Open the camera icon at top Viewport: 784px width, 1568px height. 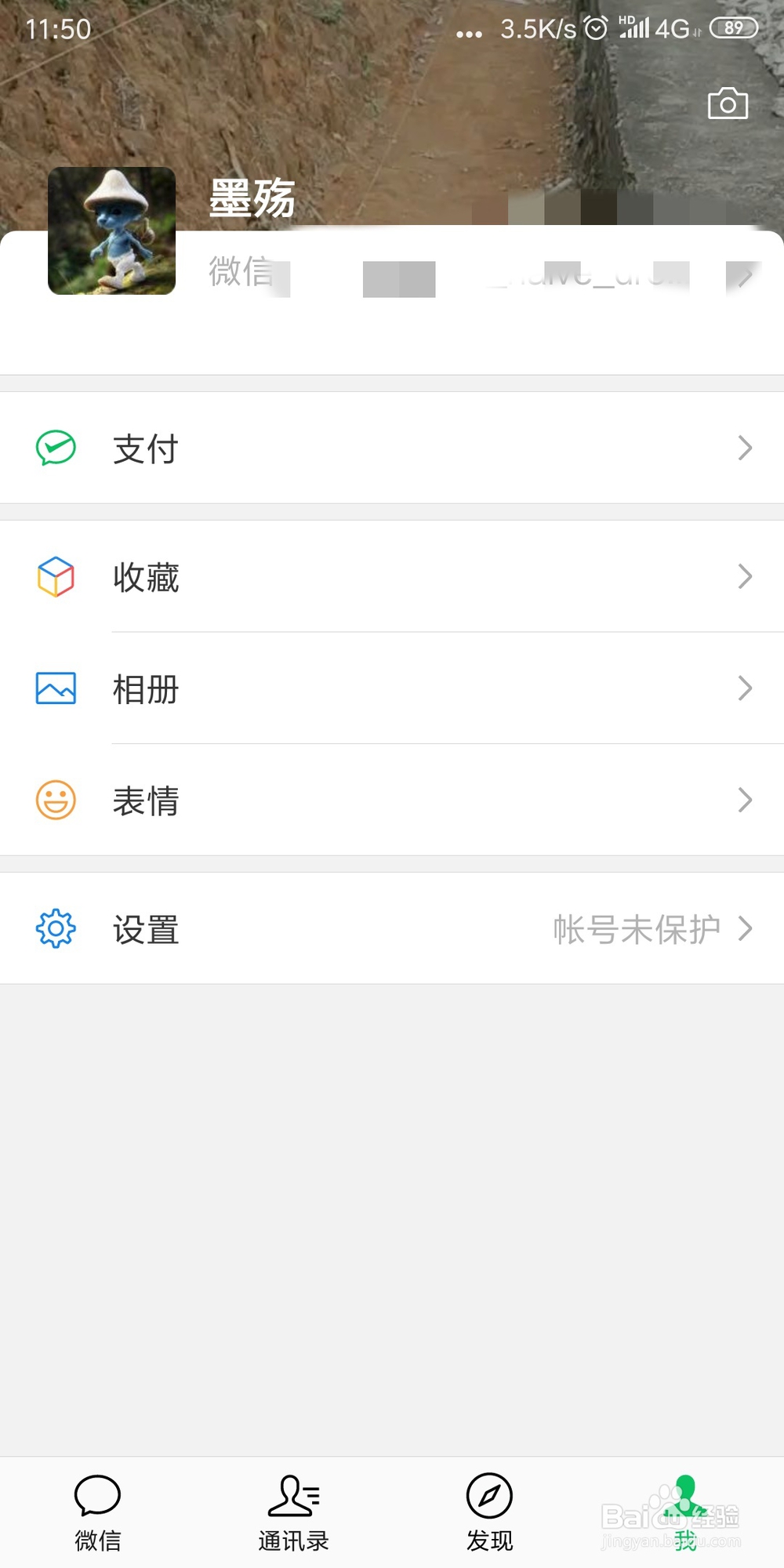pos(728,103)
